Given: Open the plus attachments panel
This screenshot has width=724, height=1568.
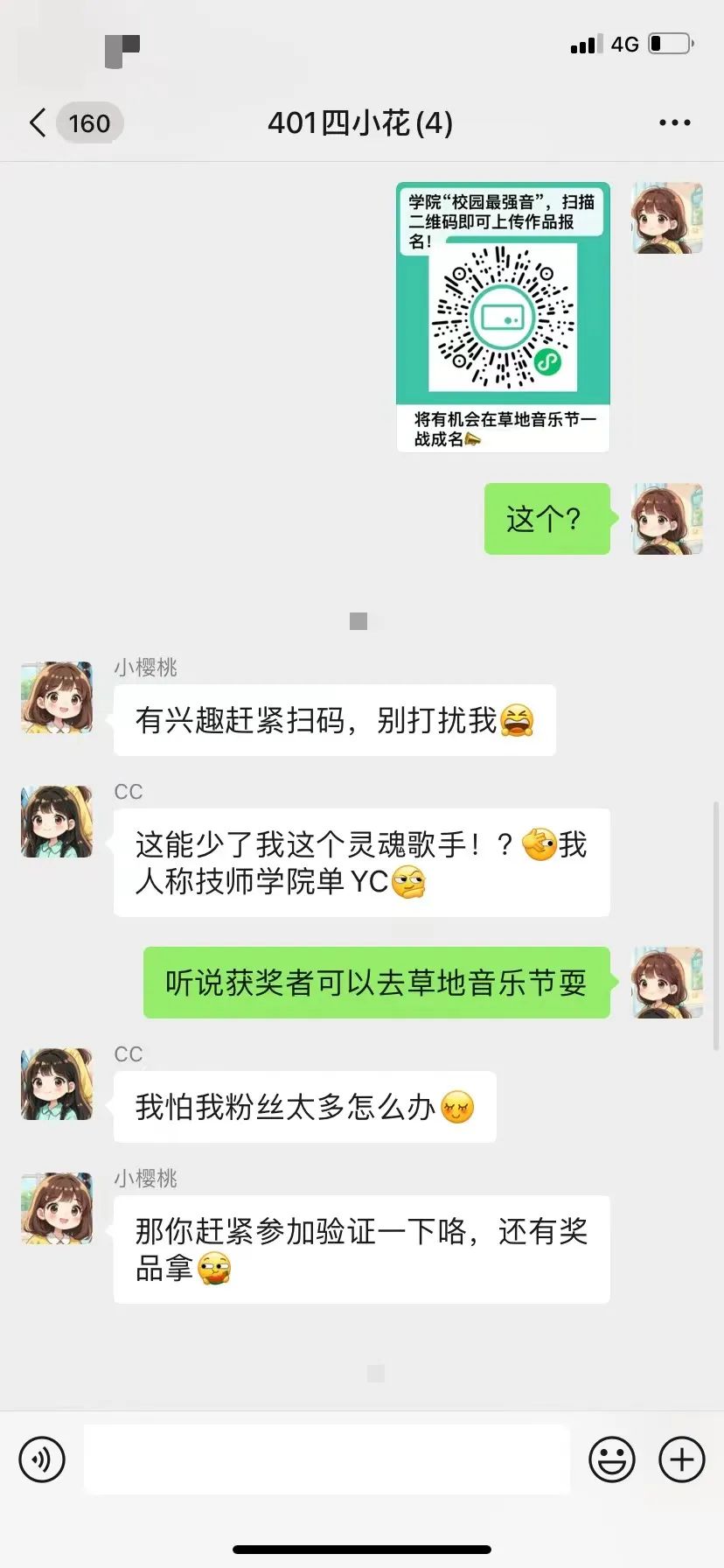Looking at the screenshot, I should point(681,1459).
